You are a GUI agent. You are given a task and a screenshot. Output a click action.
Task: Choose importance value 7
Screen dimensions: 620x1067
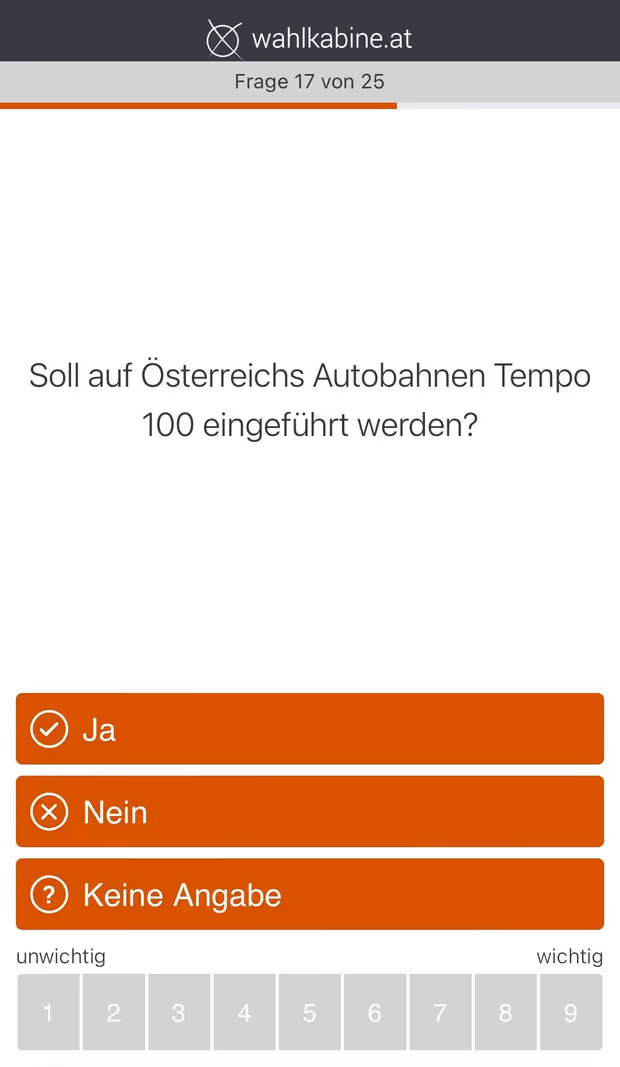[x=439, y=1012]
